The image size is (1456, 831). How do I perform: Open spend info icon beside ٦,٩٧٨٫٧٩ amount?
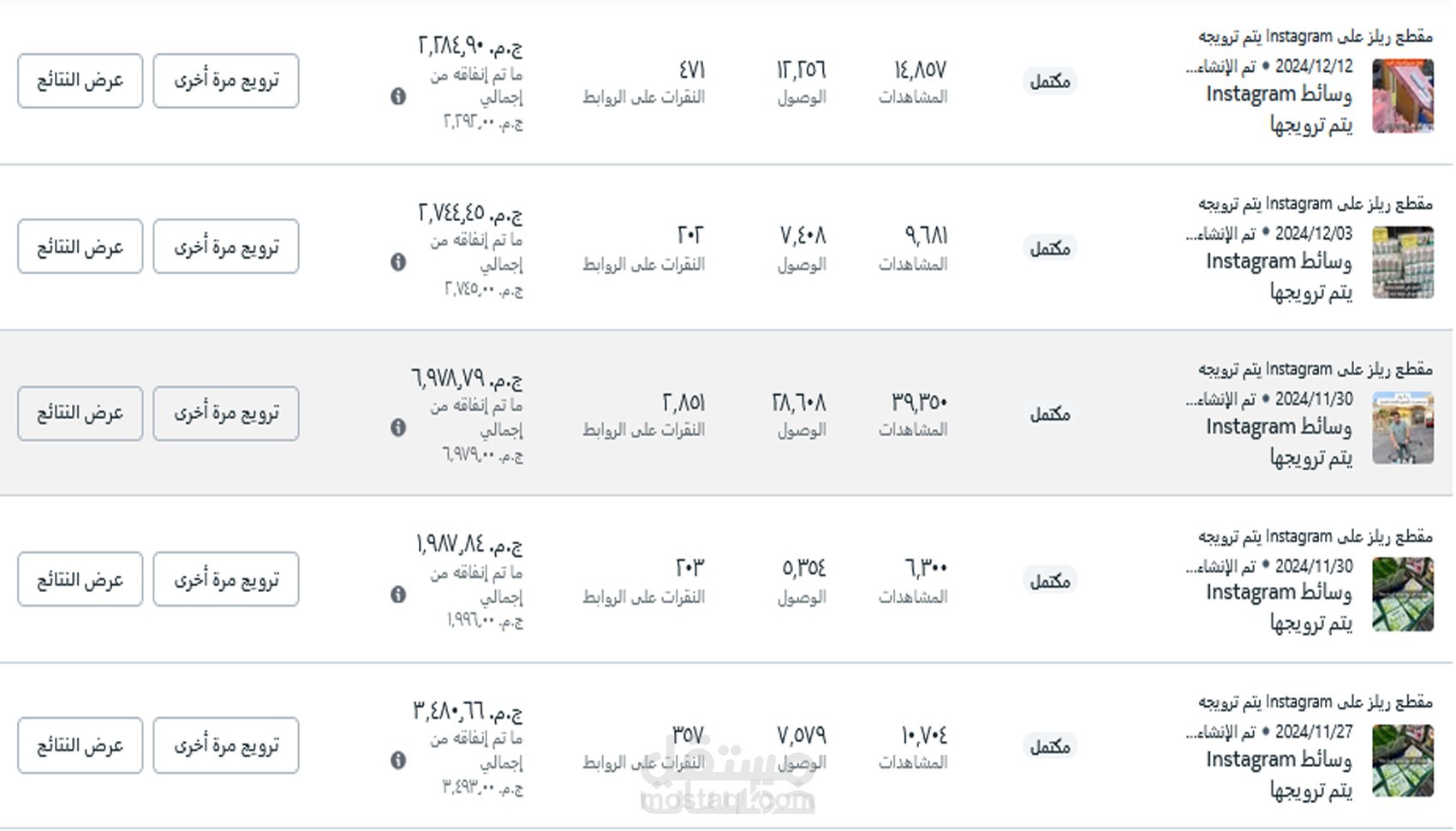(398, 427)
